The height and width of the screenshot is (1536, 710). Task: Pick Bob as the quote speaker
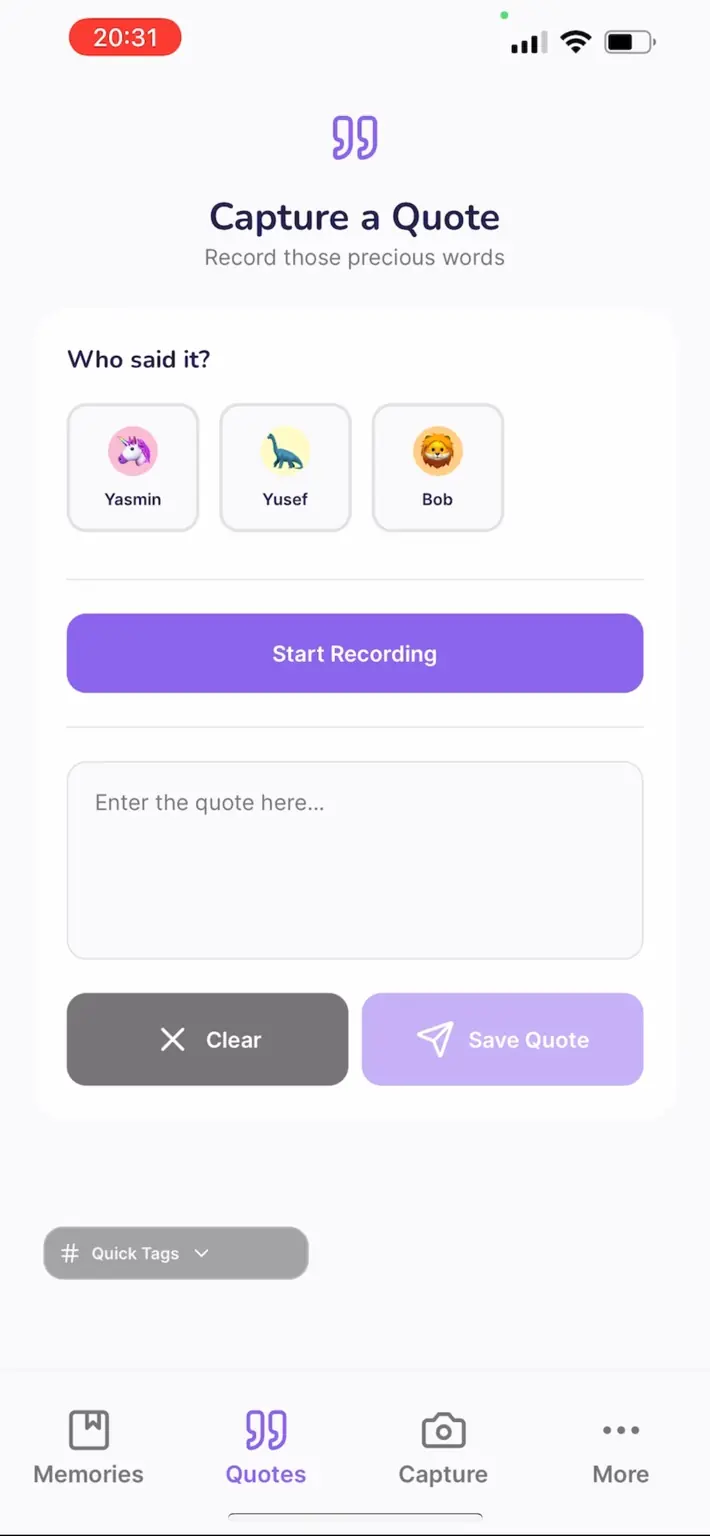click(x=437, y=467)
